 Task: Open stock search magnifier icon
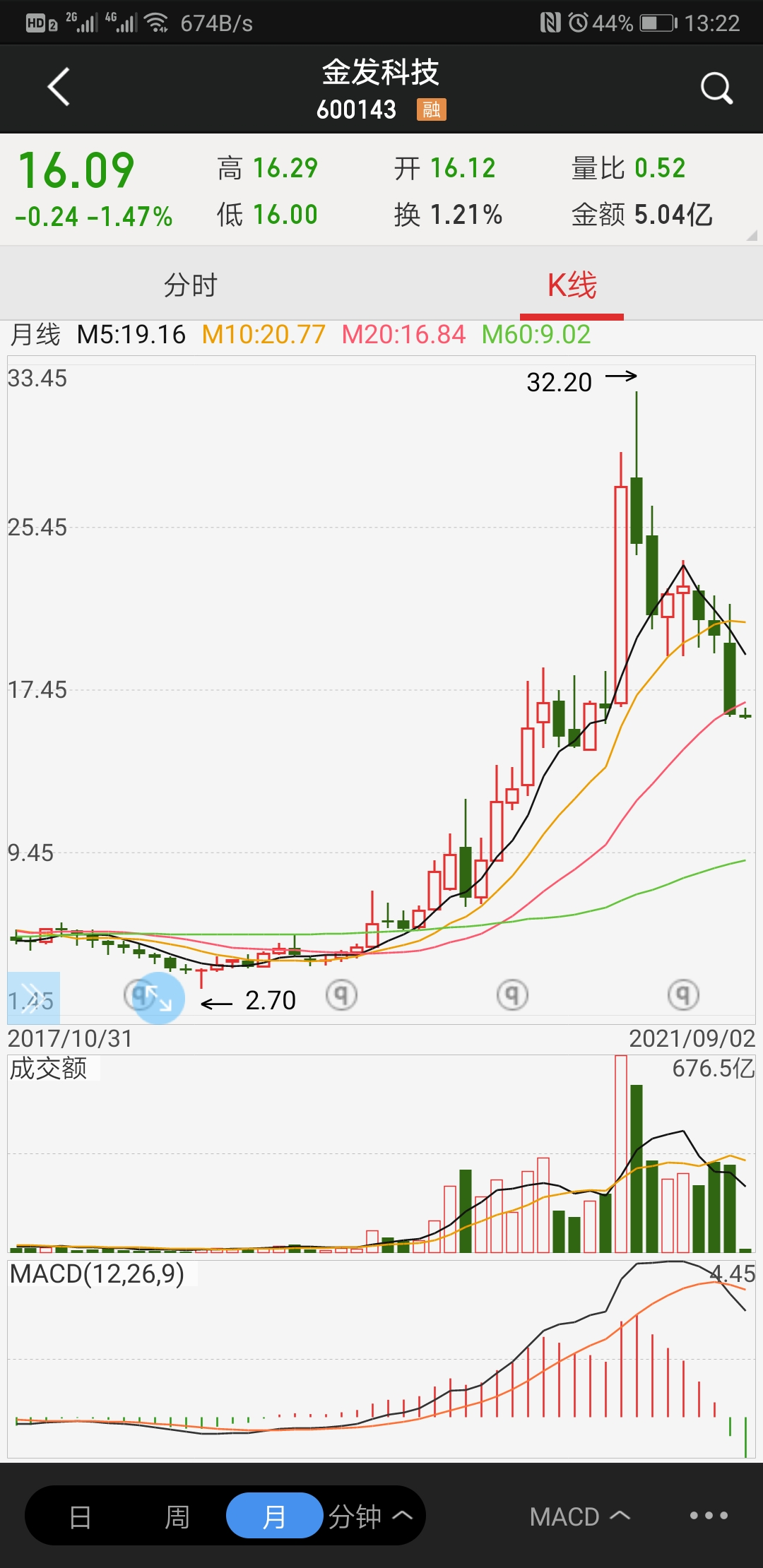click(716, 88)
